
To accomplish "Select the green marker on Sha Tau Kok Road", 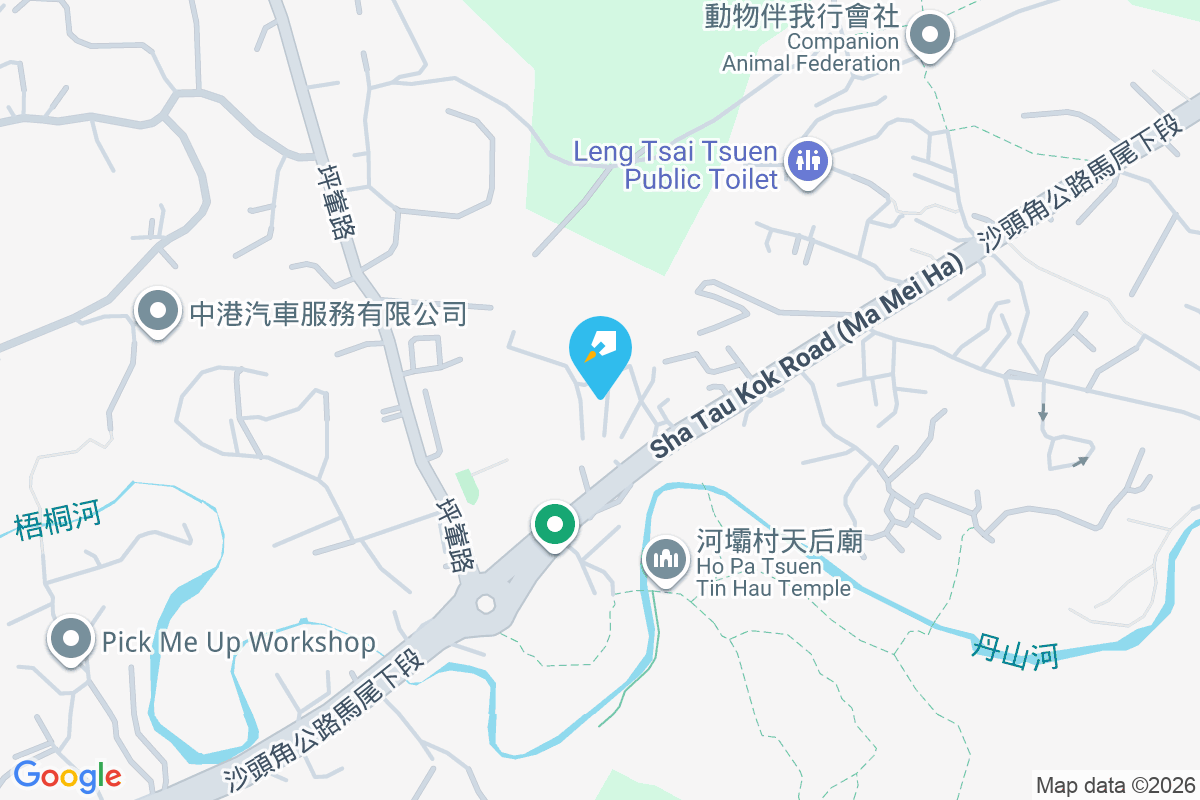I will pos(554,524).
